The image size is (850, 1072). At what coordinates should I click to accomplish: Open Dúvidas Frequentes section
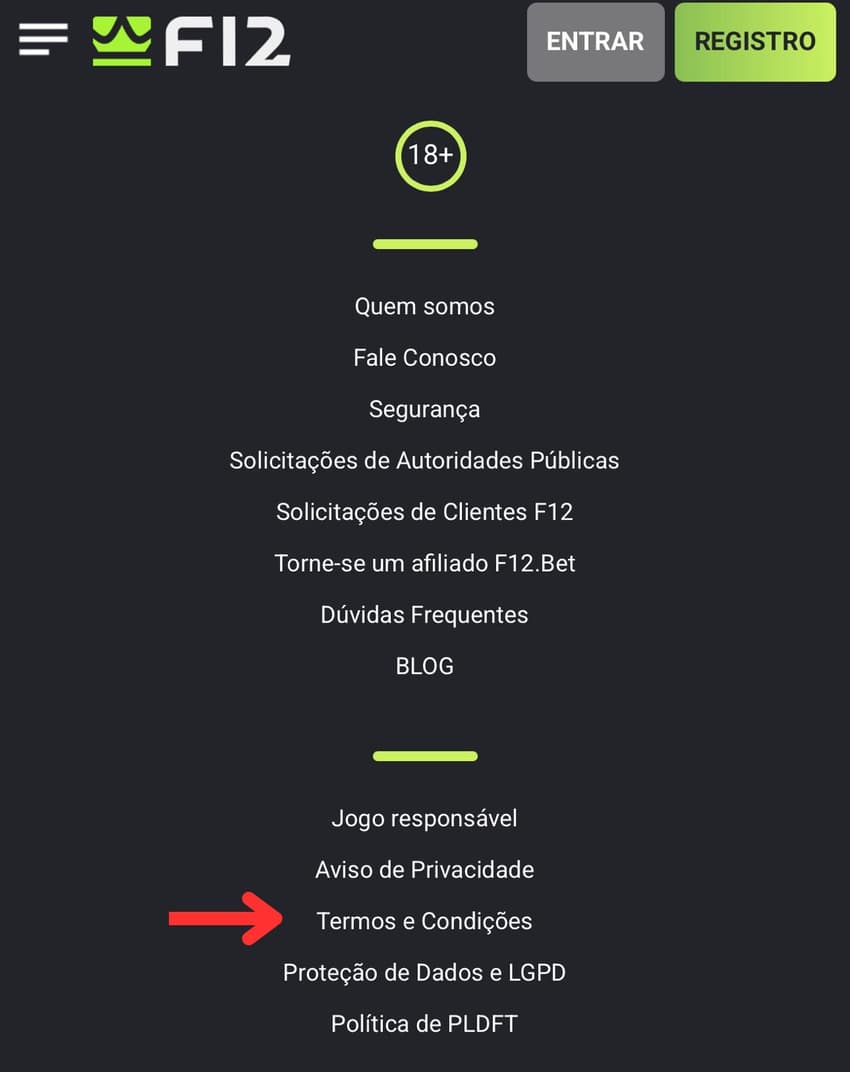(x=424, y=615)
